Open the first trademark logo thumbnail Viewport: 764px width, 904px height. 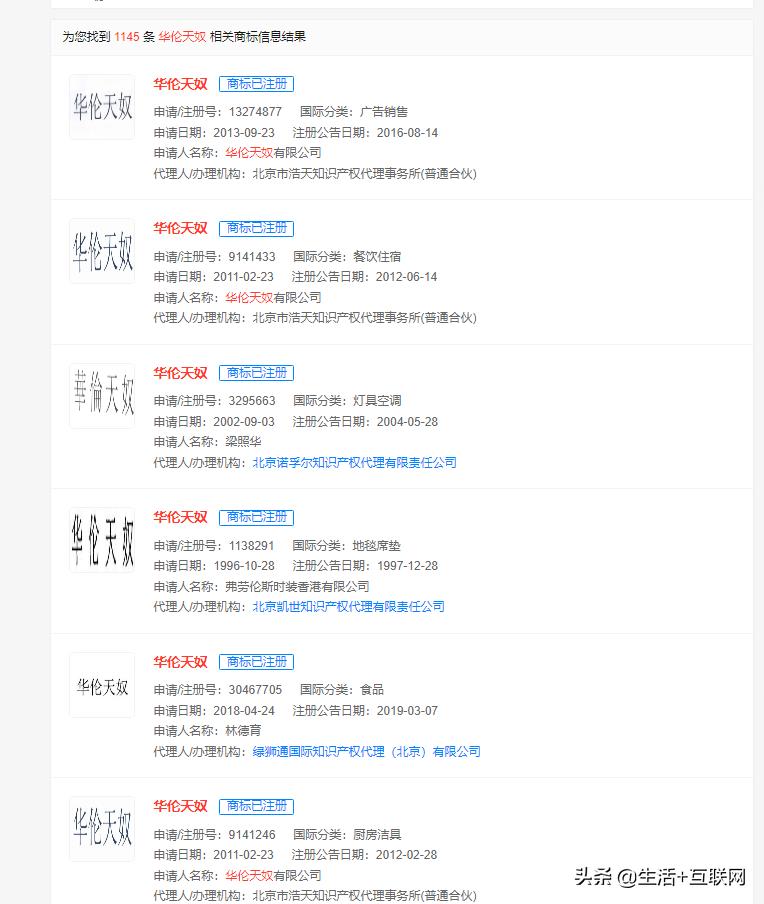101,106
